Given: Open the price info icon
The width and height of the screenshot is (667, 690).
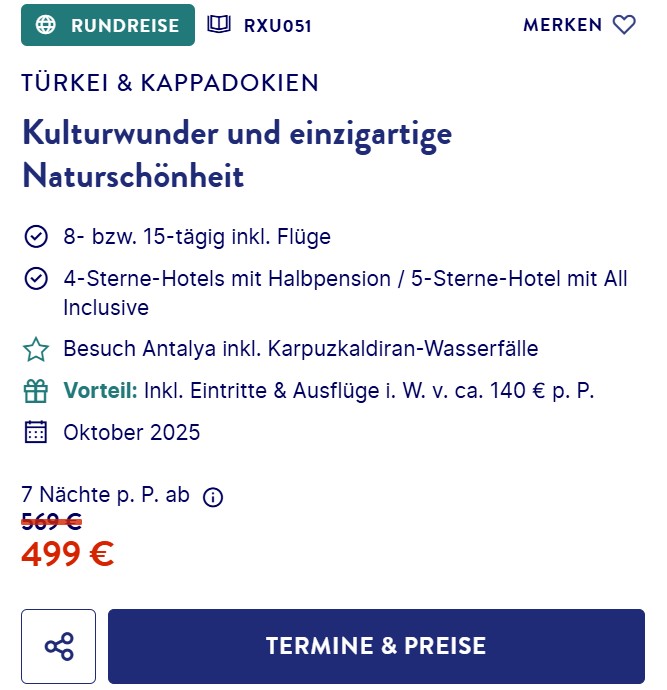Looking at the screenshot, I should click(213, 497).
